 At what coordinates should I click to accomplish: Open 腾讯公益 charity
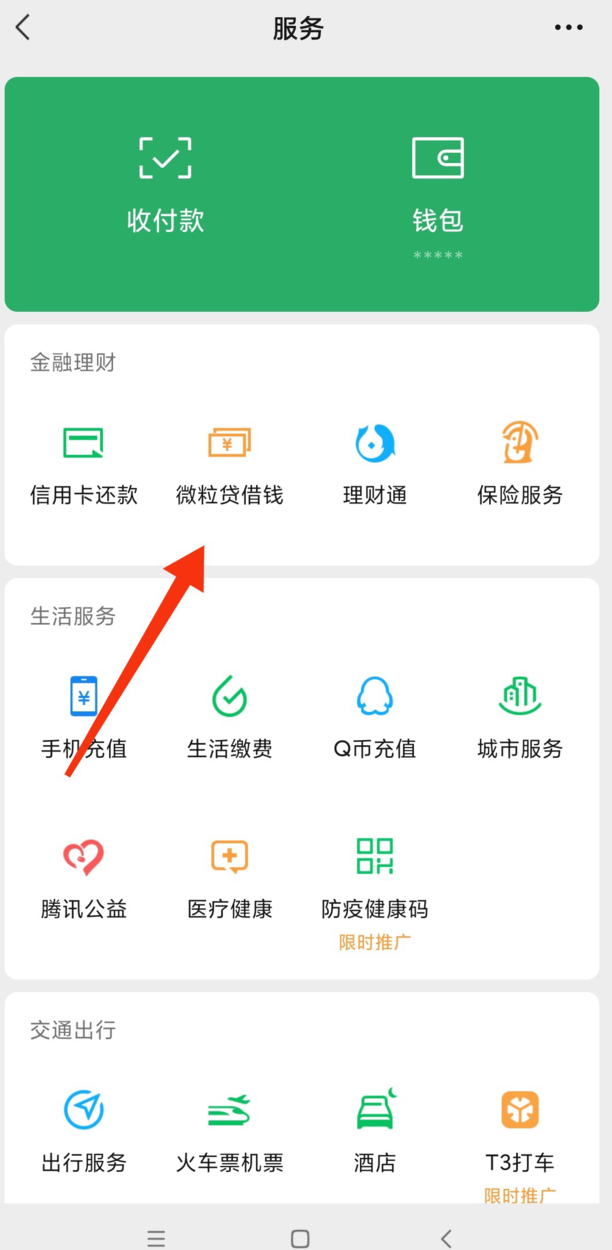click(84, 879)
